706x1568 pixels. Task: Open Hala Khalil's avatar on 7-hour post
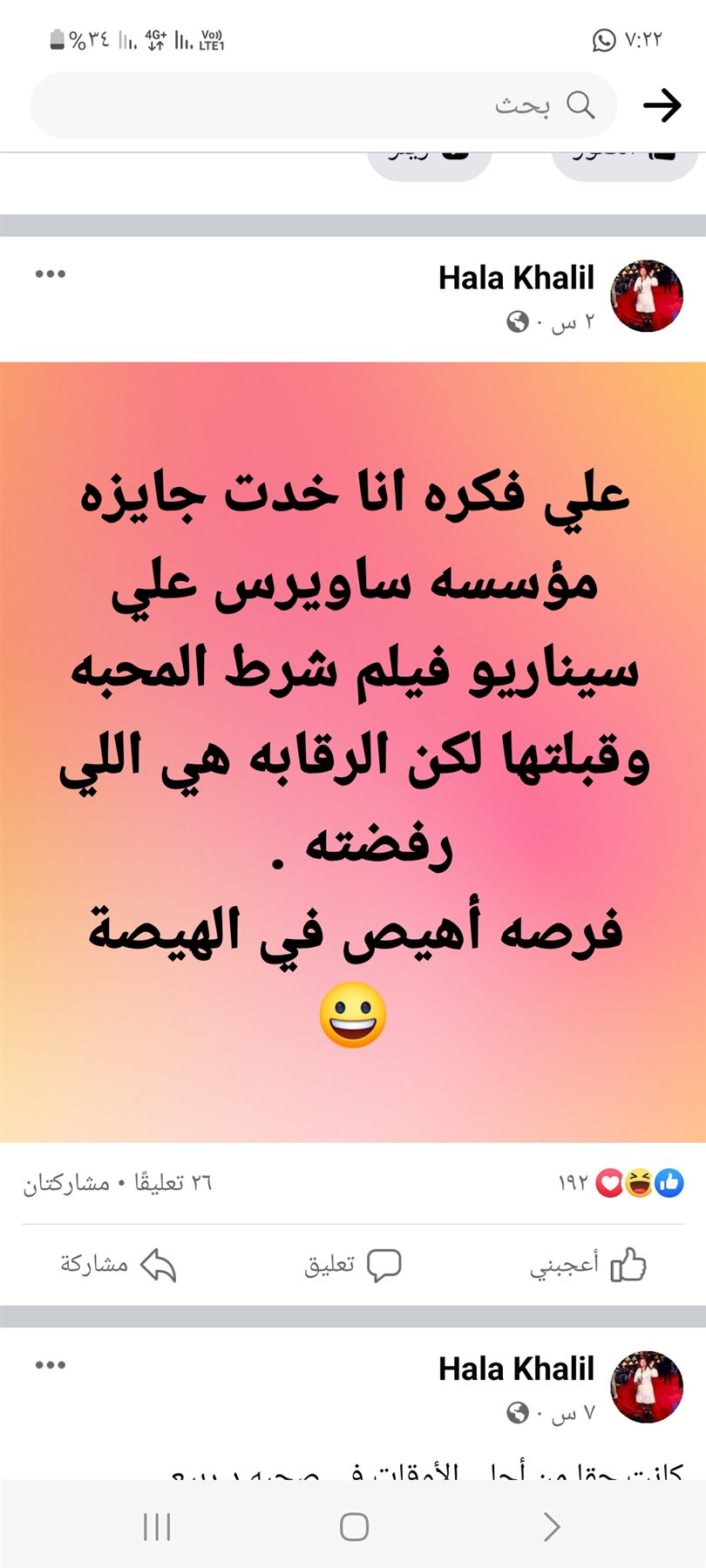pos(646,1386)
